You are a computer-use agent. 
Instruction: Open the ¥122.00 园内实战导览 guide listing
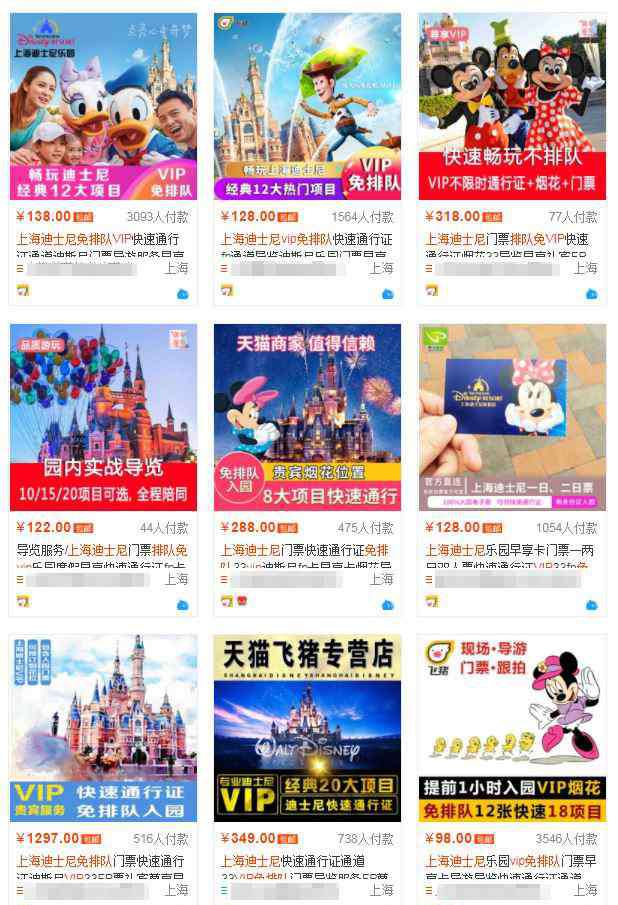pyautogui.click(x=103, y=417)
